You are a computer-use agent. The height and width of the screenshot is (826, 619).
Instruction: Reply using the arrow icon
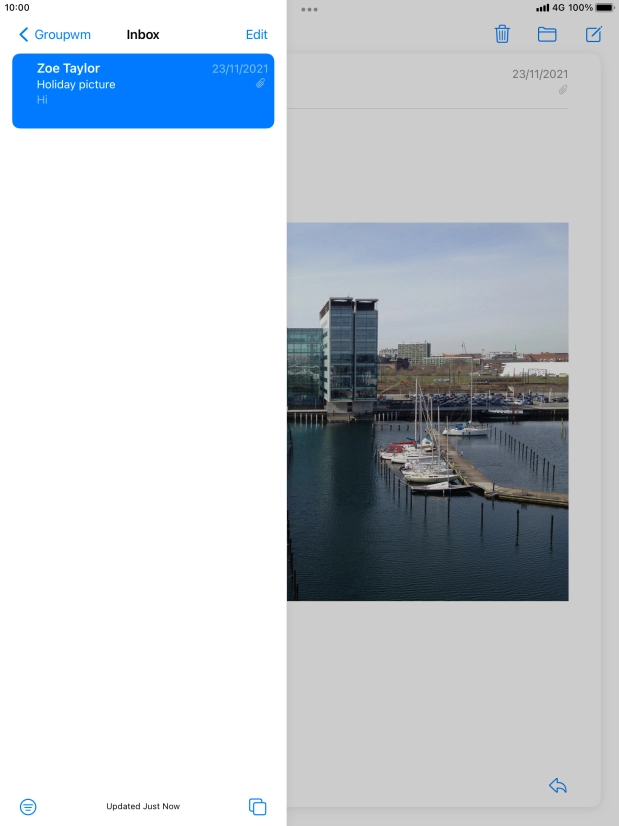[x=558, y=786]
